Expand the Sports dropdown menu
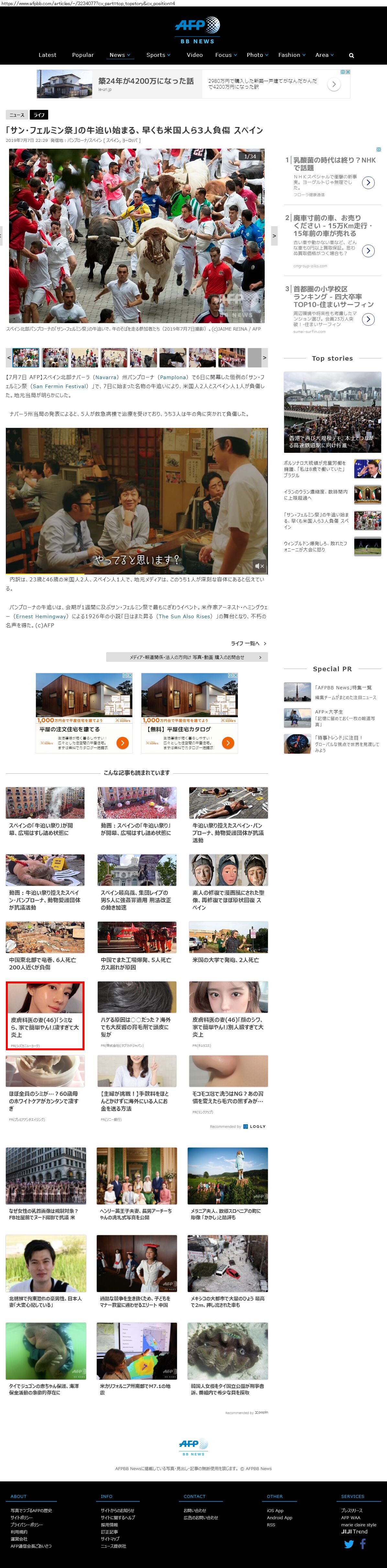Image resolution: width=387 pixels, height=1568 pixels. (x=158, y=55)
